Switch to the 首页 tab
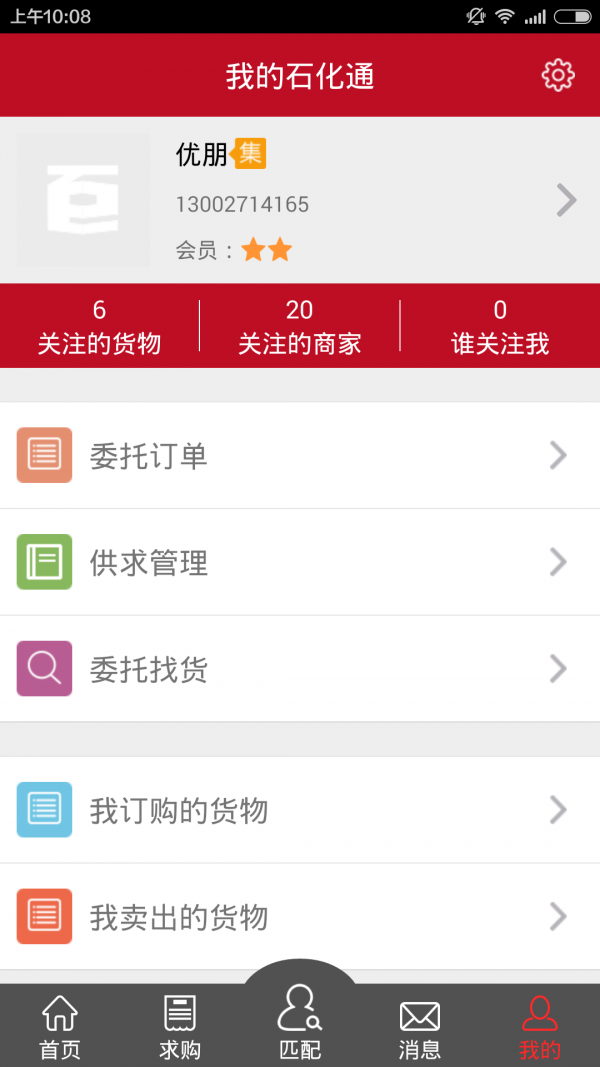Image resolution: width=600 pixels, height=1067 pixels. point(60,1027)
